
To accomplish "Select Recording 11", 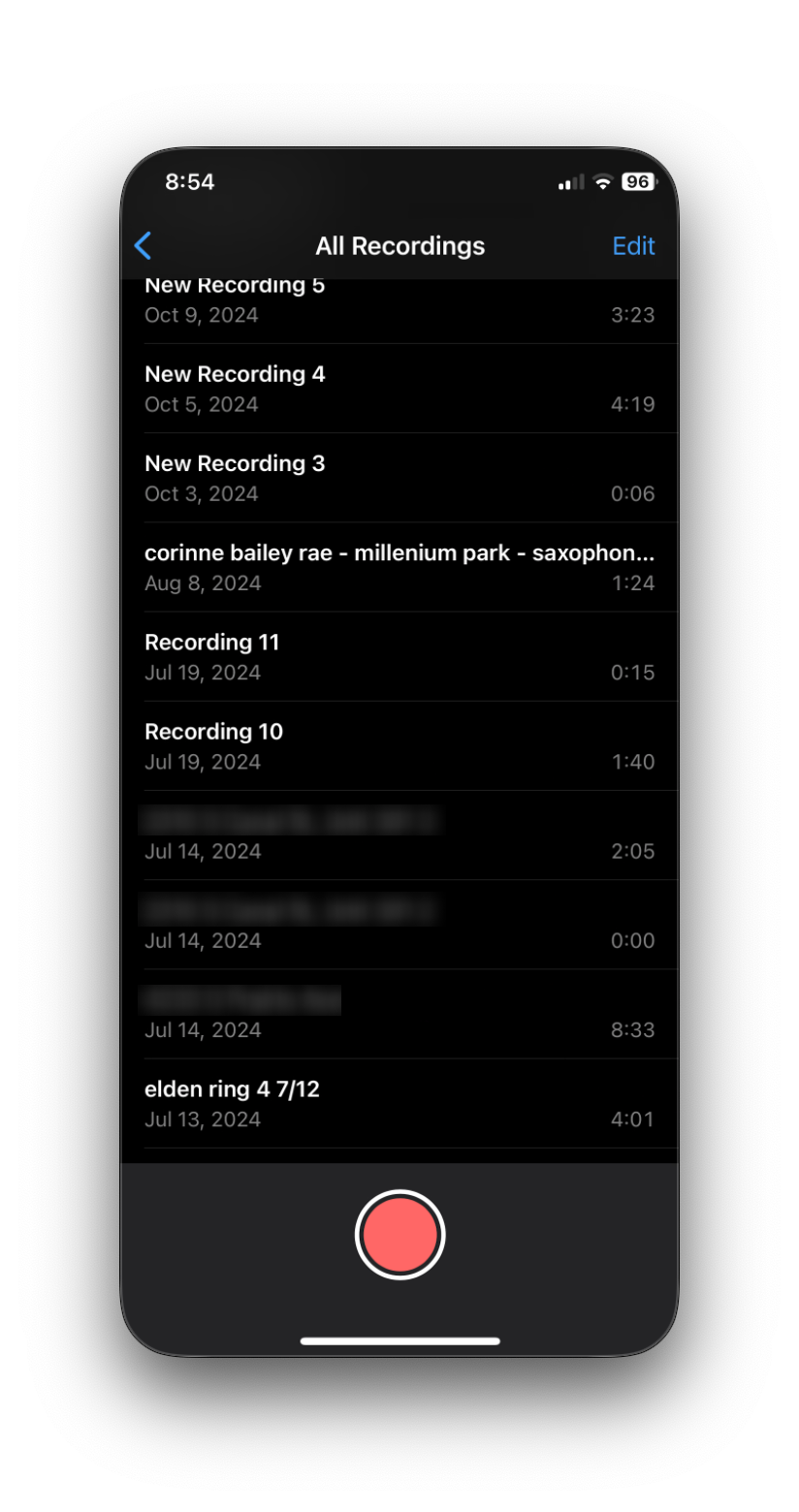I will (x=399, y=656).
